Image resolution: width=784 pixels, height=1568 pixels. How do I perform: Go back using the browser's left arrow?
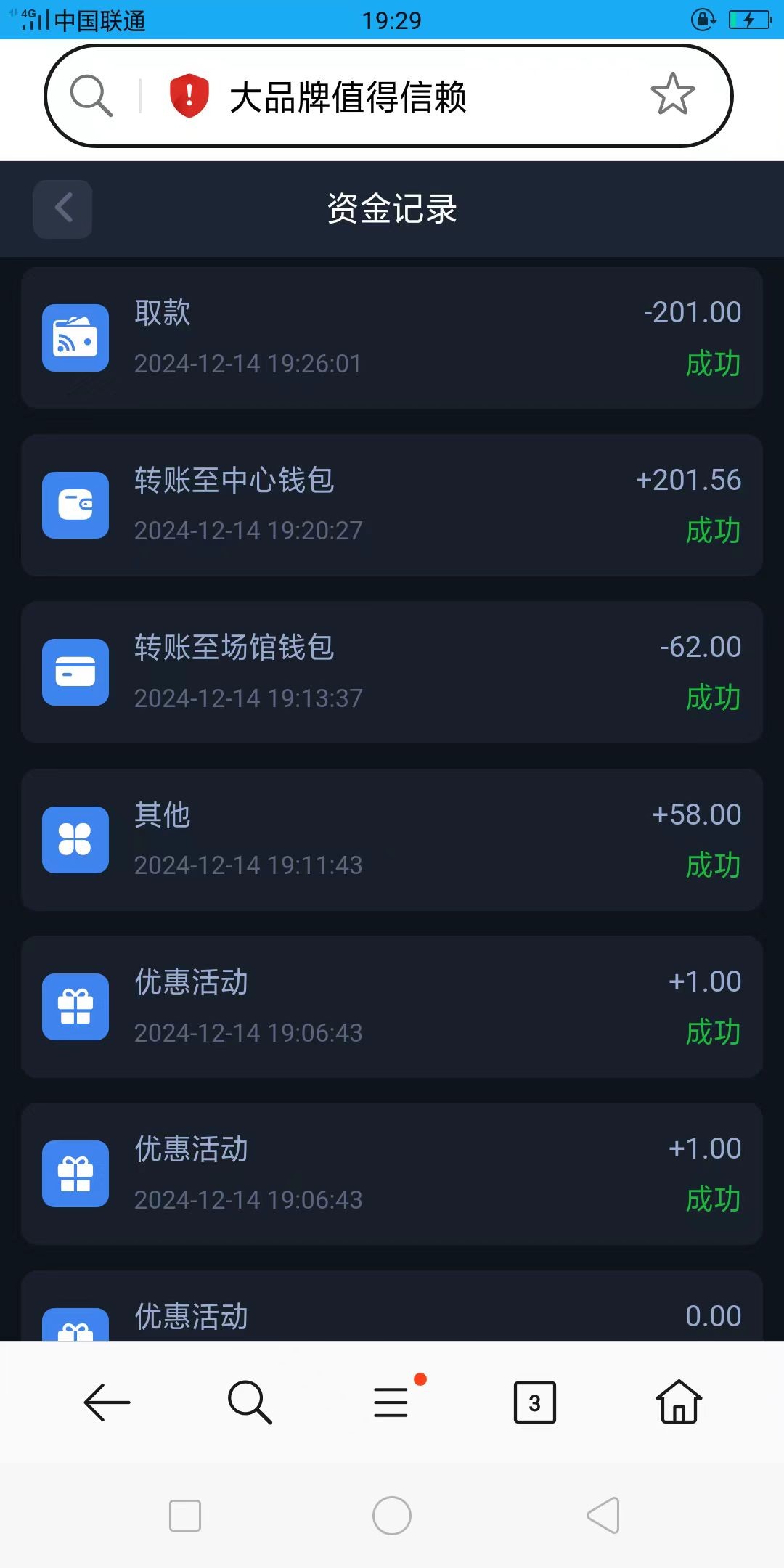[x=107, y=1402]
